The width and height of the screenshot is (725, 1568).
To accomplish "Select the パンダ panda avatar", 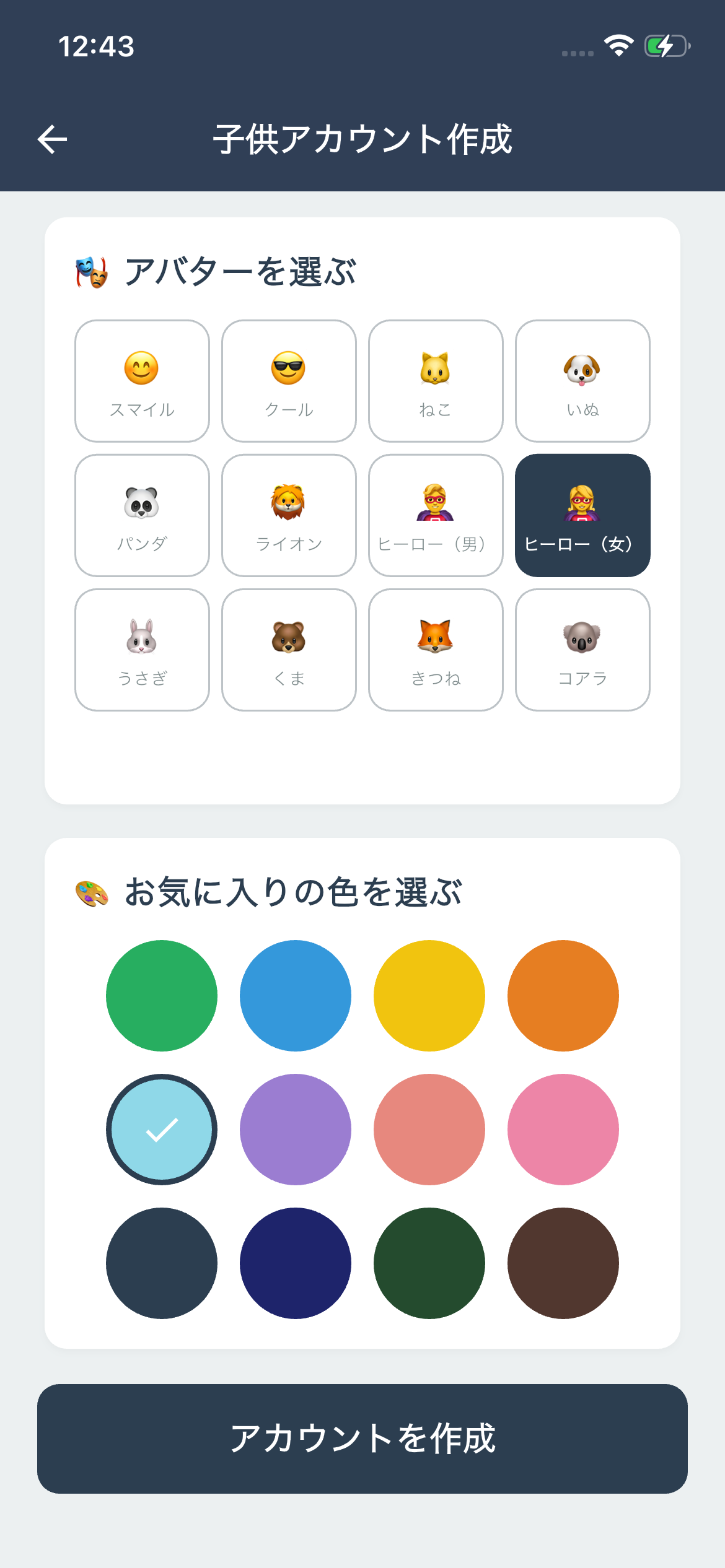I will click(141, 514).
